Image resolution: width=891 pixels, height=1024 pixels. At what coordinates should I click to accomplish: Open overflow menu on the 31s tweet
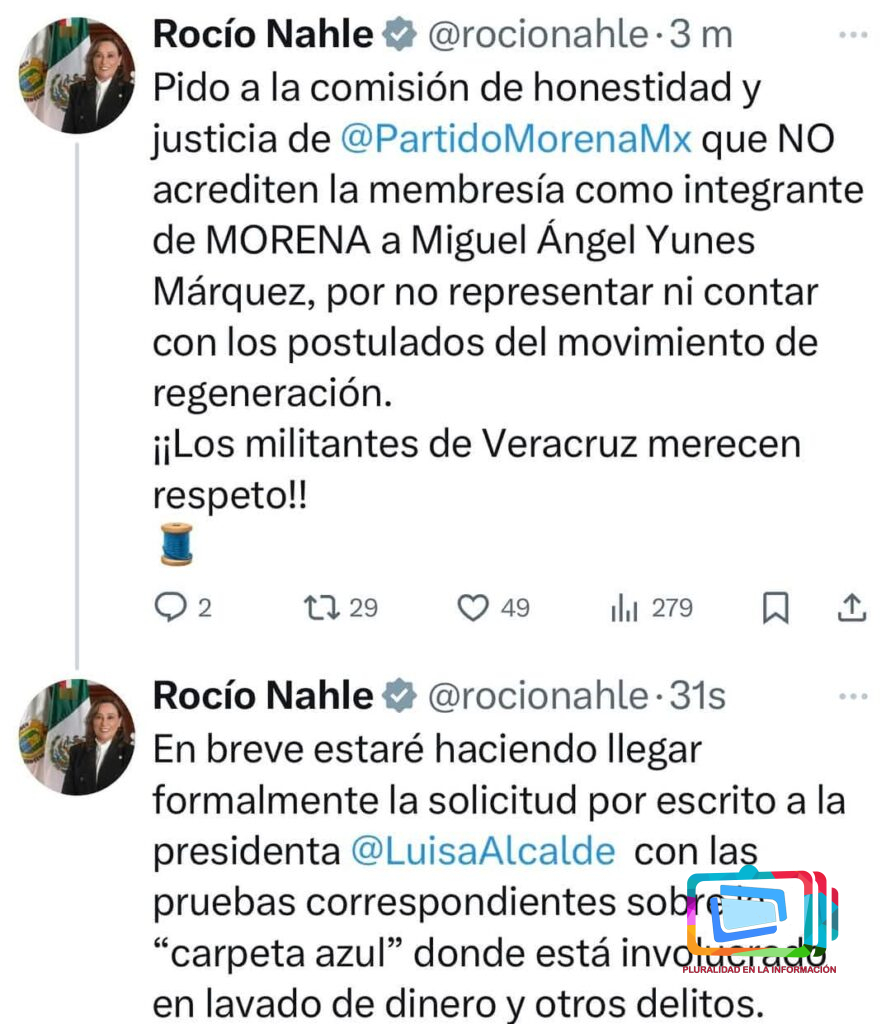852,695
